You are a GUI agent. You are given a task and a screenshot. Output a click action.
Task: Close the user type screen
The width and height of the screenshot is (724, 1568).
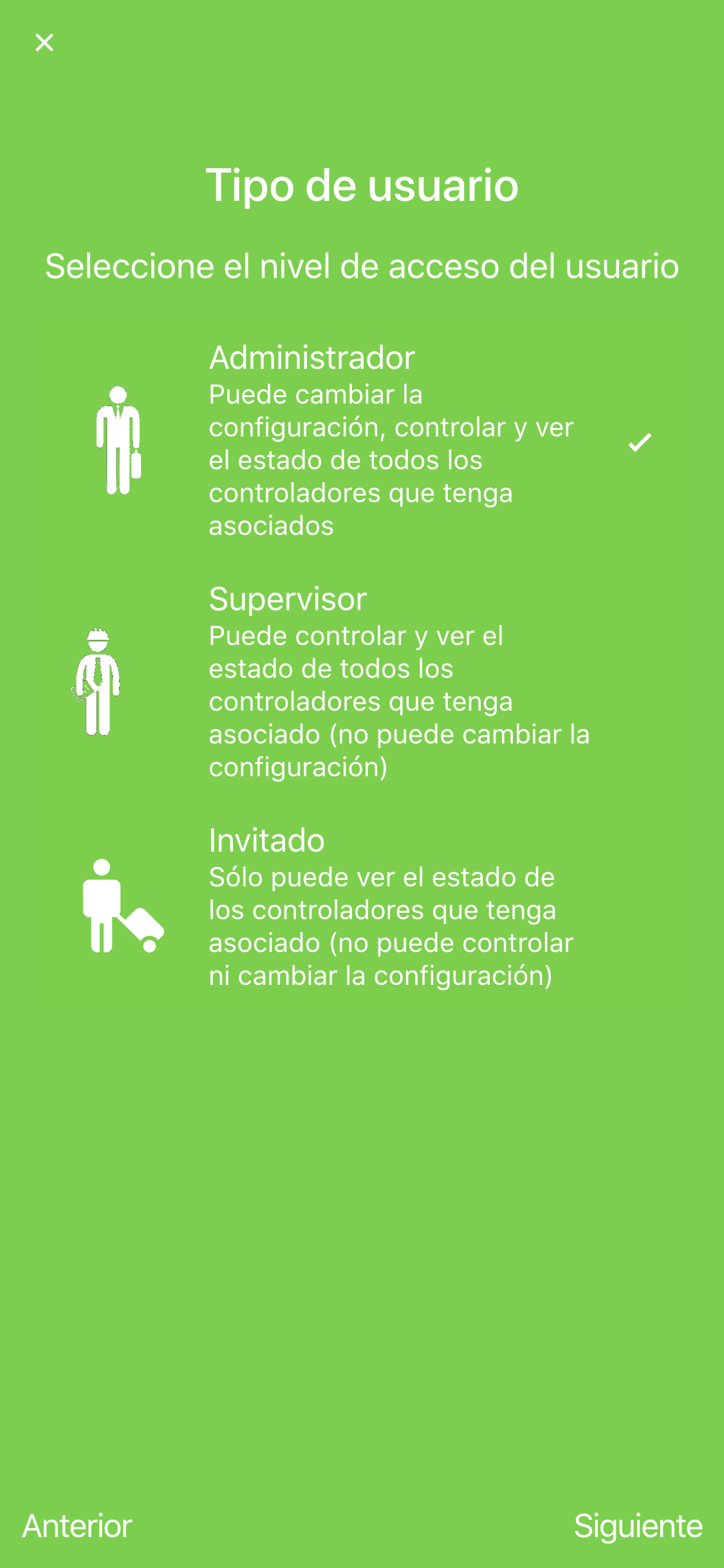tap(44, 42)
